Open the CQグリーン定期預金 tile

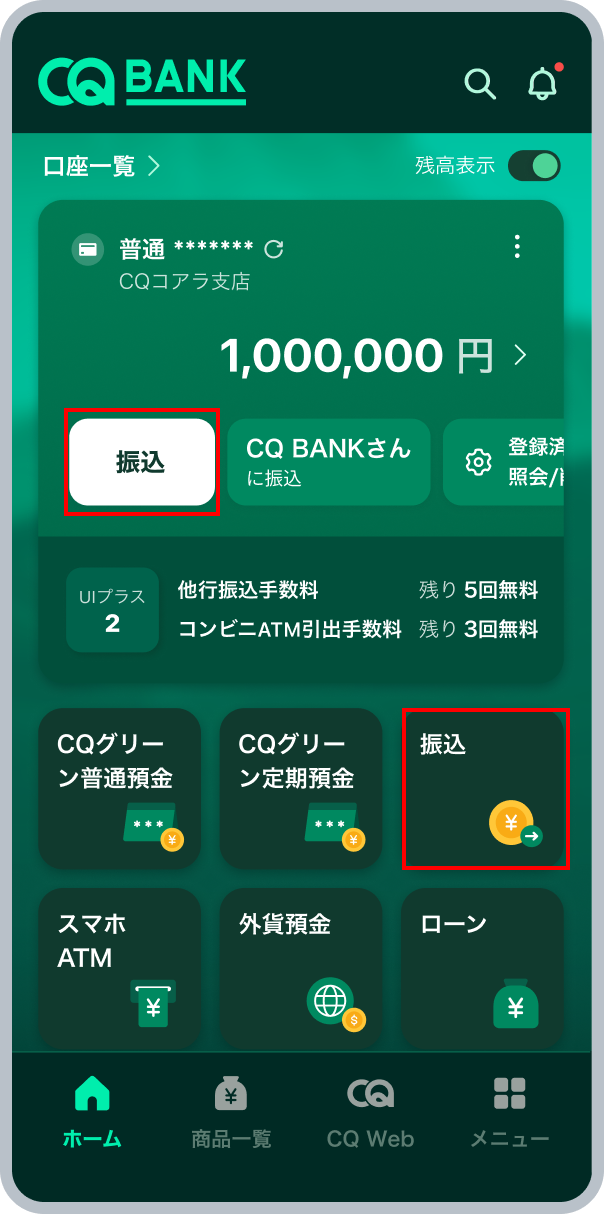[301, 788]
